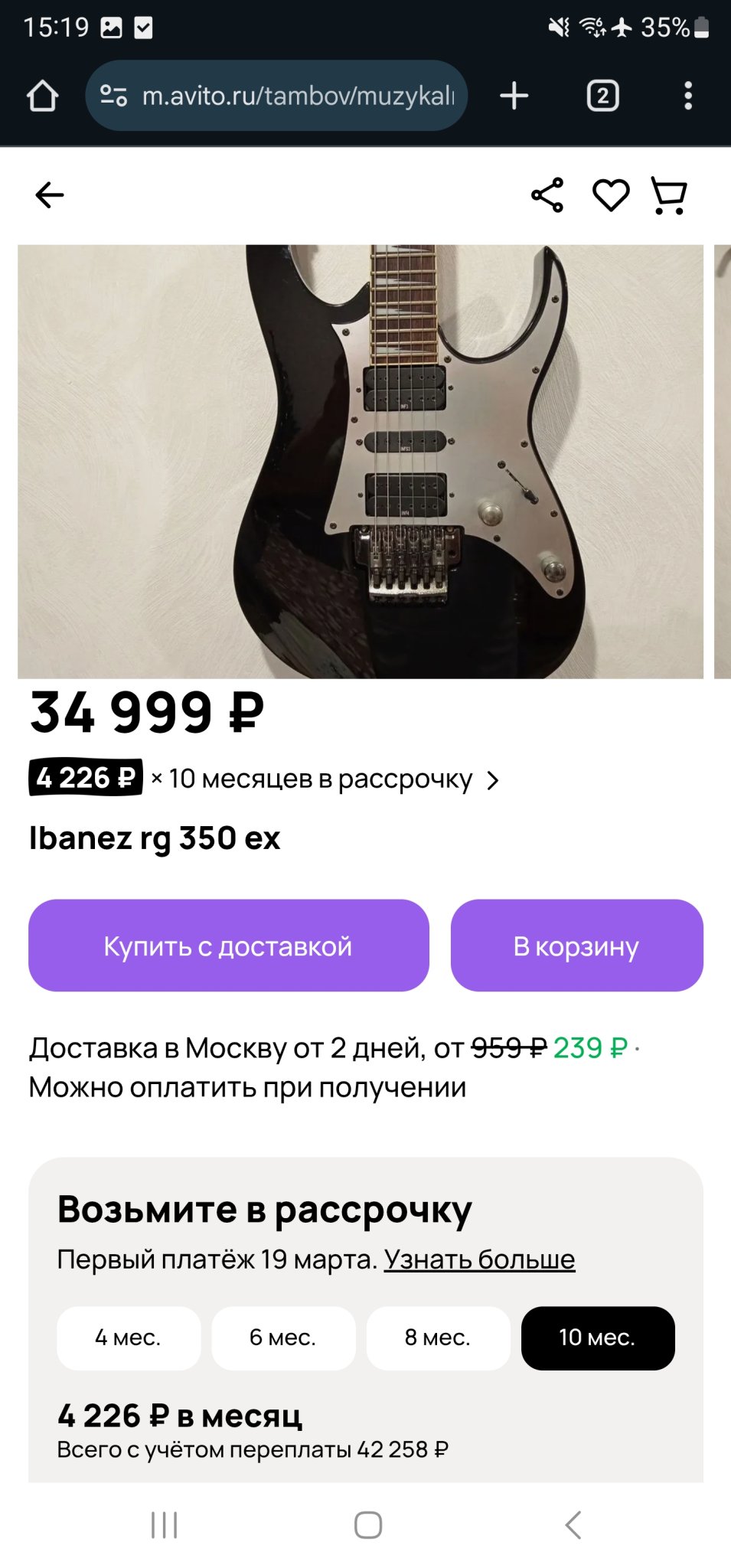Open the shopping cart icon
731x1568 pixels.
click(669, 195)
